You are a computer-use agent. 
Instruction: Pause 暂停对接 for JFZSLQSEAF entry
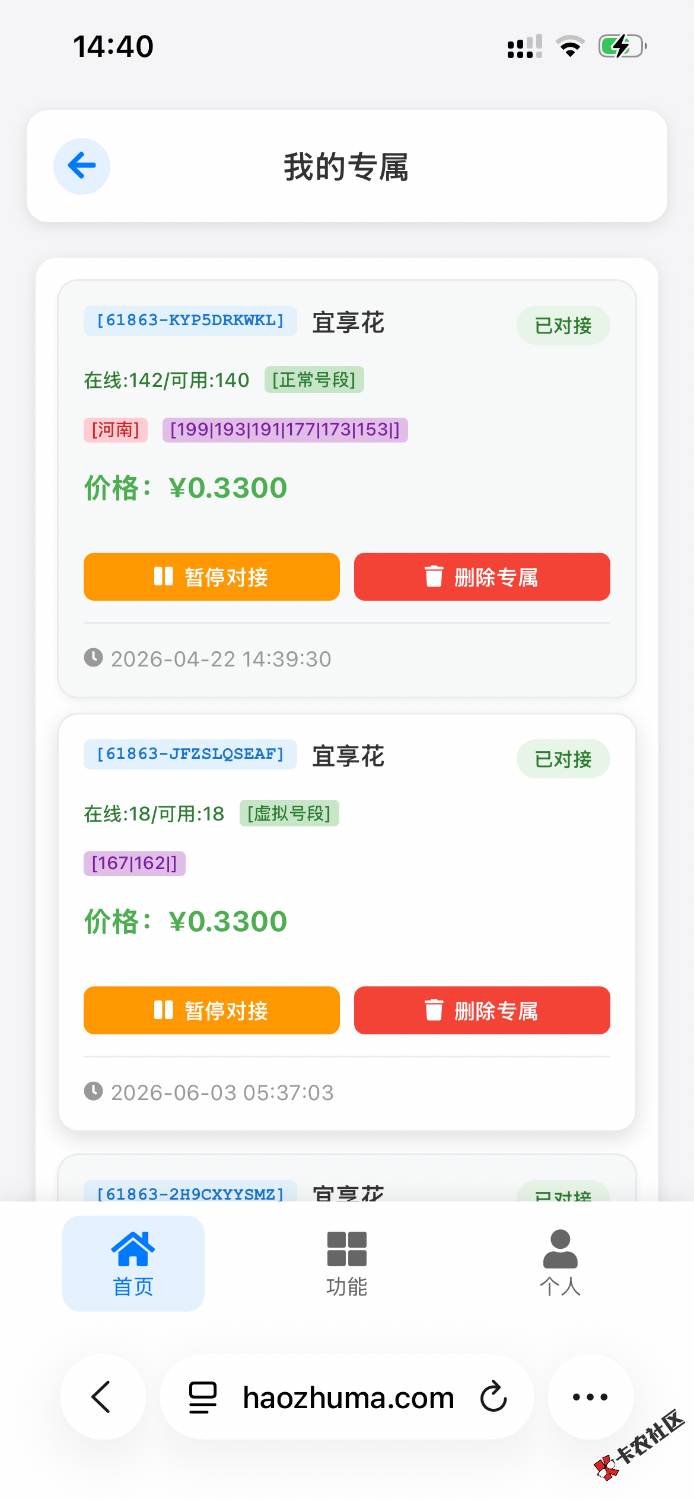tap(211, 1010)
